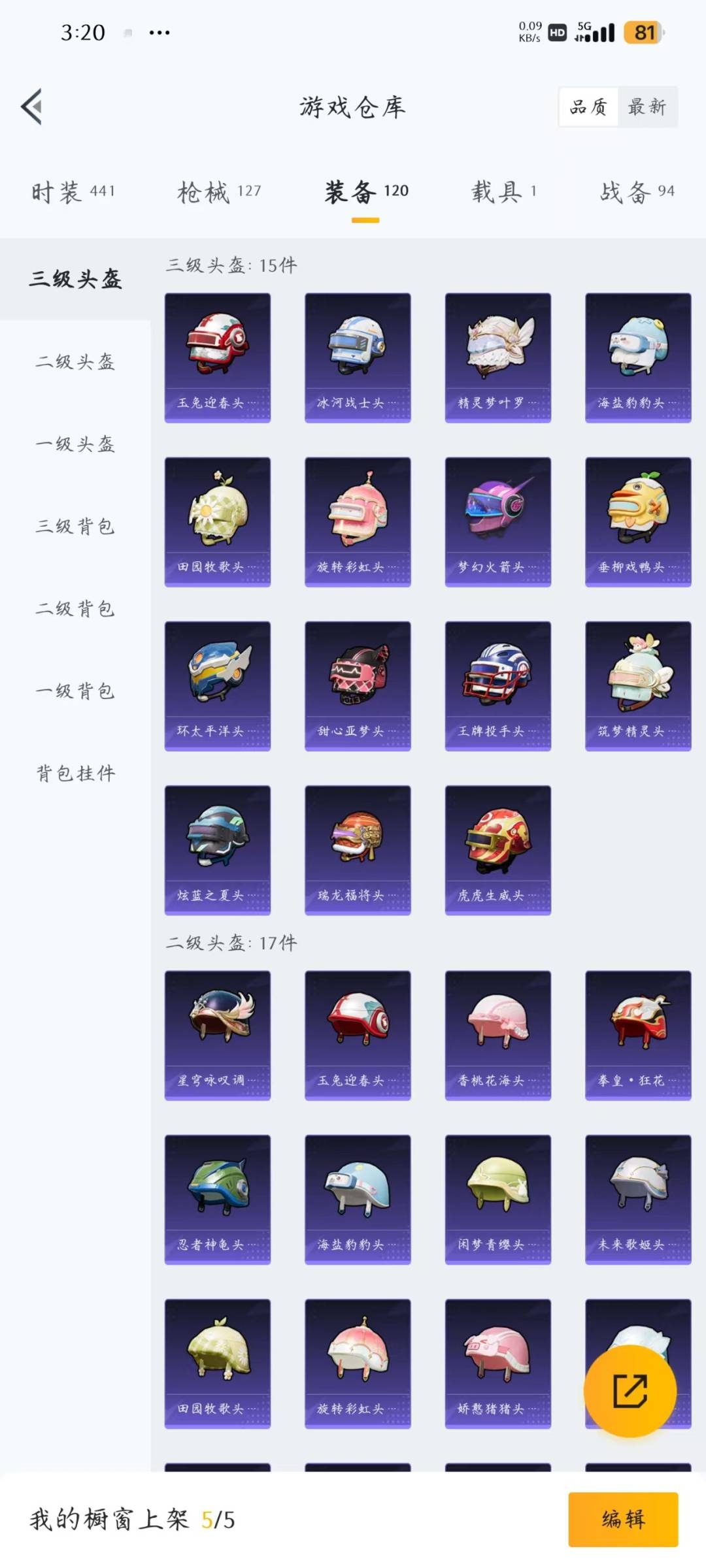Select 一级头盔 in the side menu
Image resolution: width=706 pixels, height=1568 pixels.
pyautogui.click(x=75, y=444)
